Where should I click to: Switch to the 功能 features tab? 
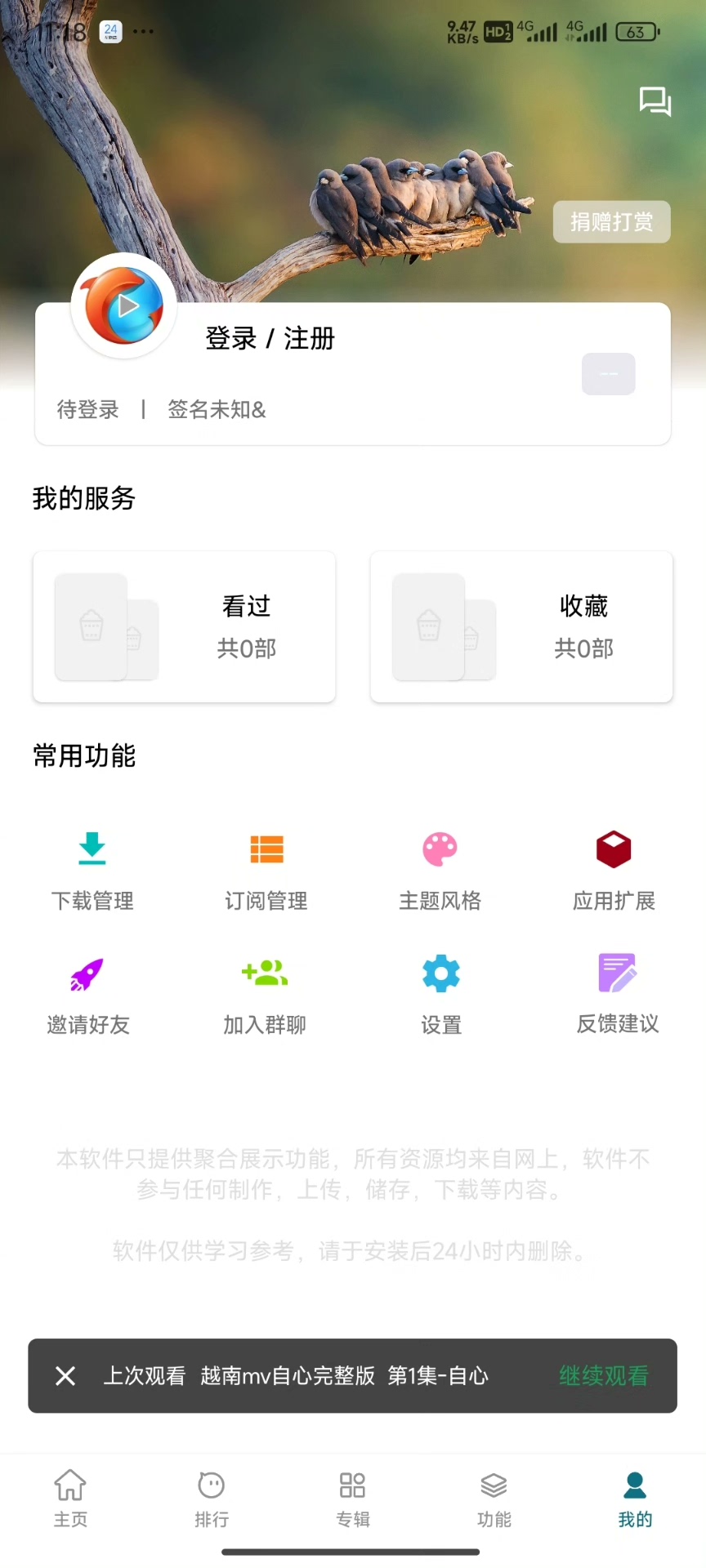click(x=494, y=1498)
